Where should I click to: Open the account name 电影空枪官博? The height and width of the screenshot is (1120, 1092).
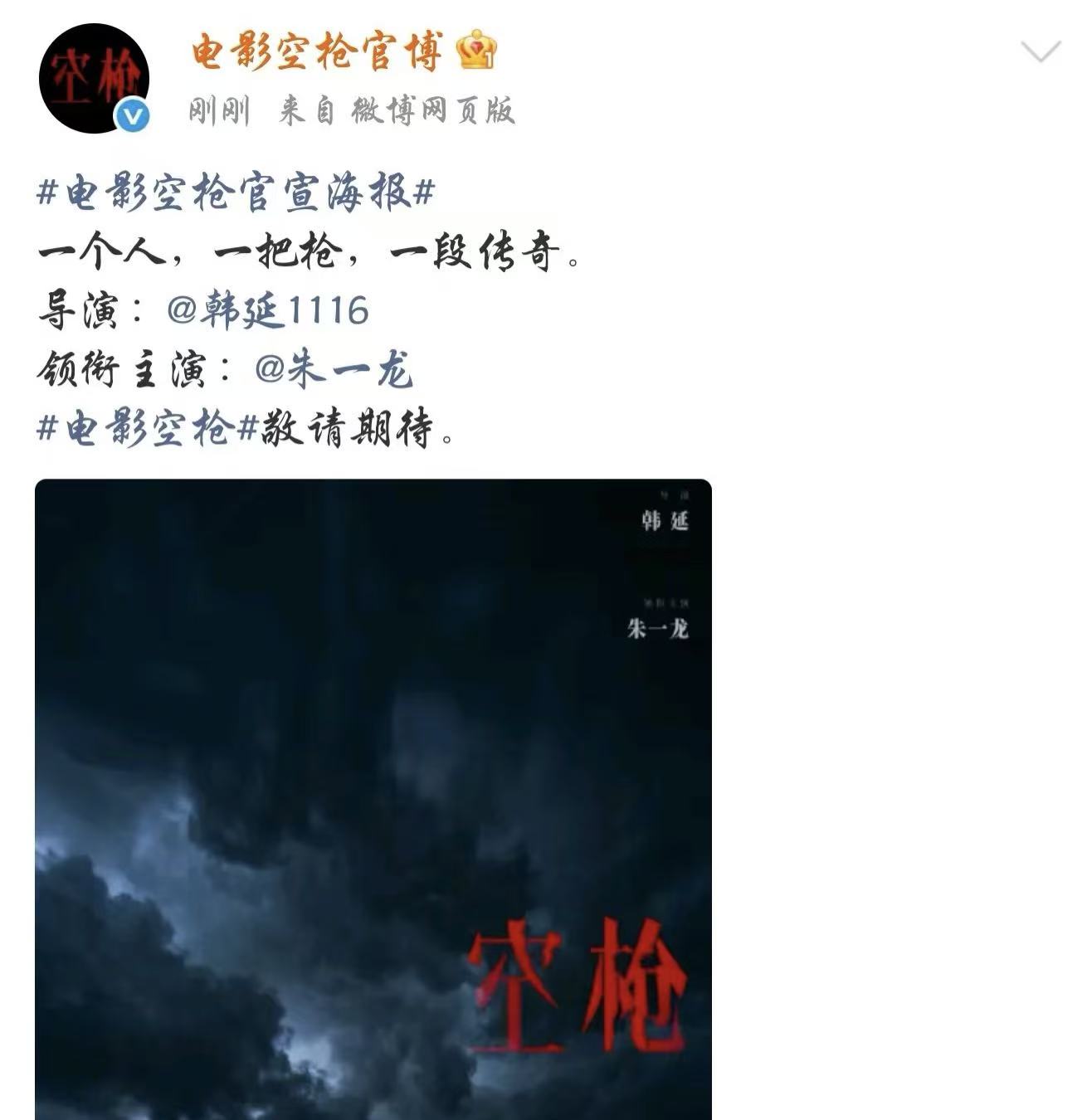click(x=317, y=51)
